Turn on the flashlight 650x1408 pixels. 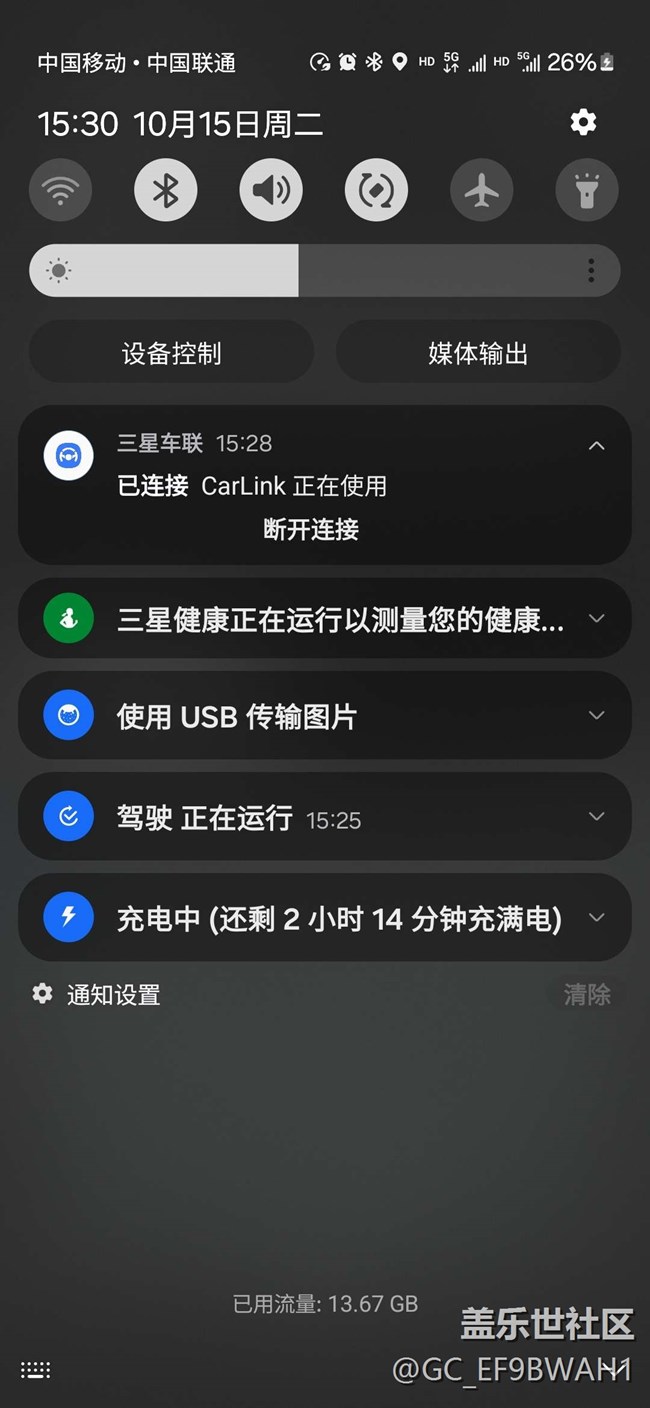(x=587, y=190)
